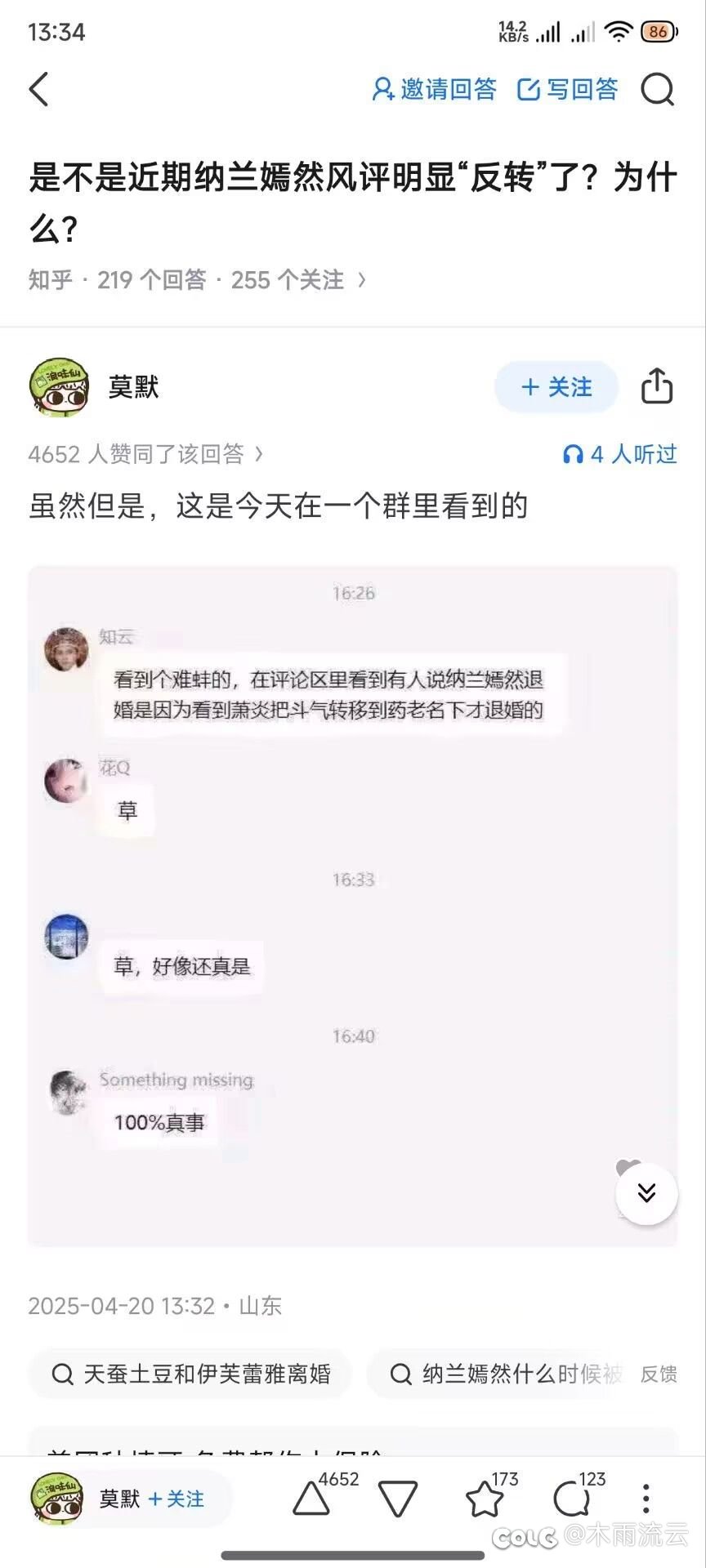Image resolution: width=706 pixels, height=1568 pixels.
Task: Tap 4 人听过 to listen to the answer
Action: tap(620, 454)
